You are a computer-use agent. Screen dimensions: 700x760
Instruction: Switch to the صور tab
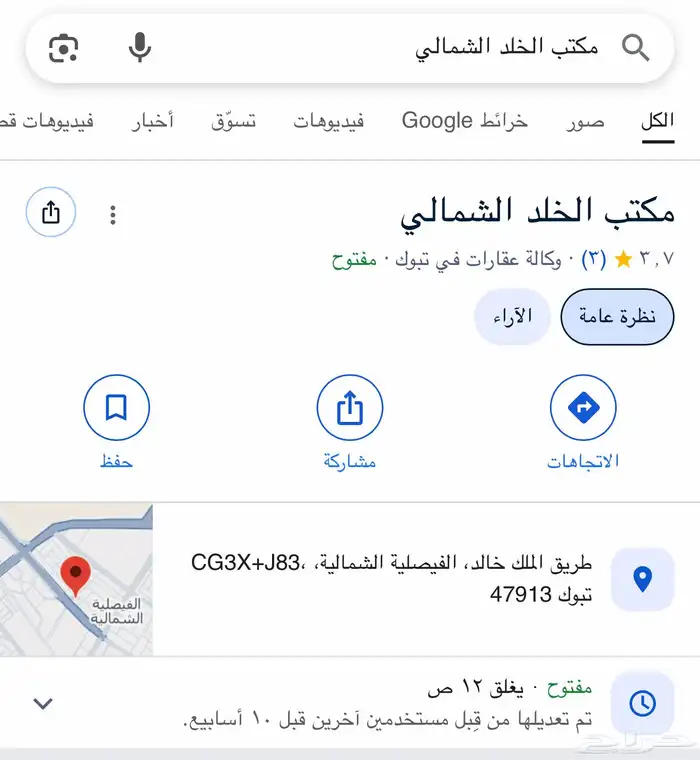(585, 122)
